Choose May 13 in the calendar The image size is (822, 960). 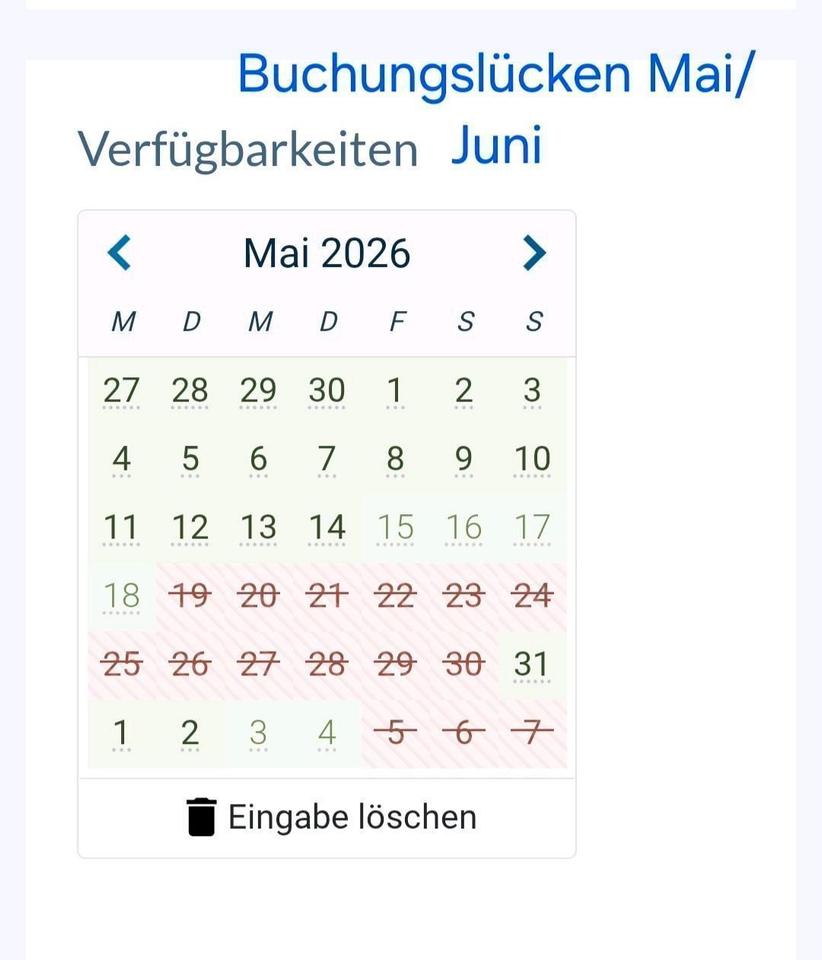[258, 528]
